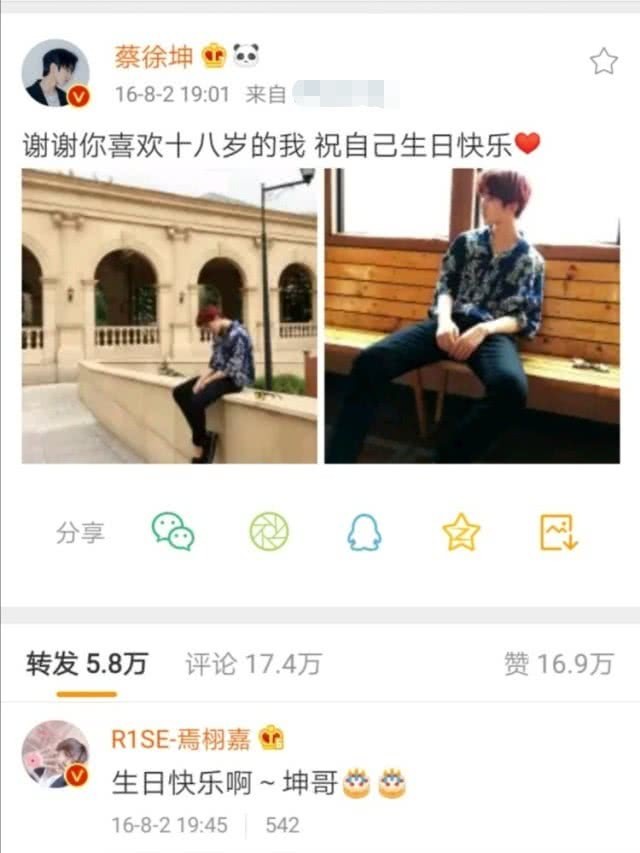640x853 pixels.
Task: Open 蔡徐坤's username link
Action: pos(152,56)
